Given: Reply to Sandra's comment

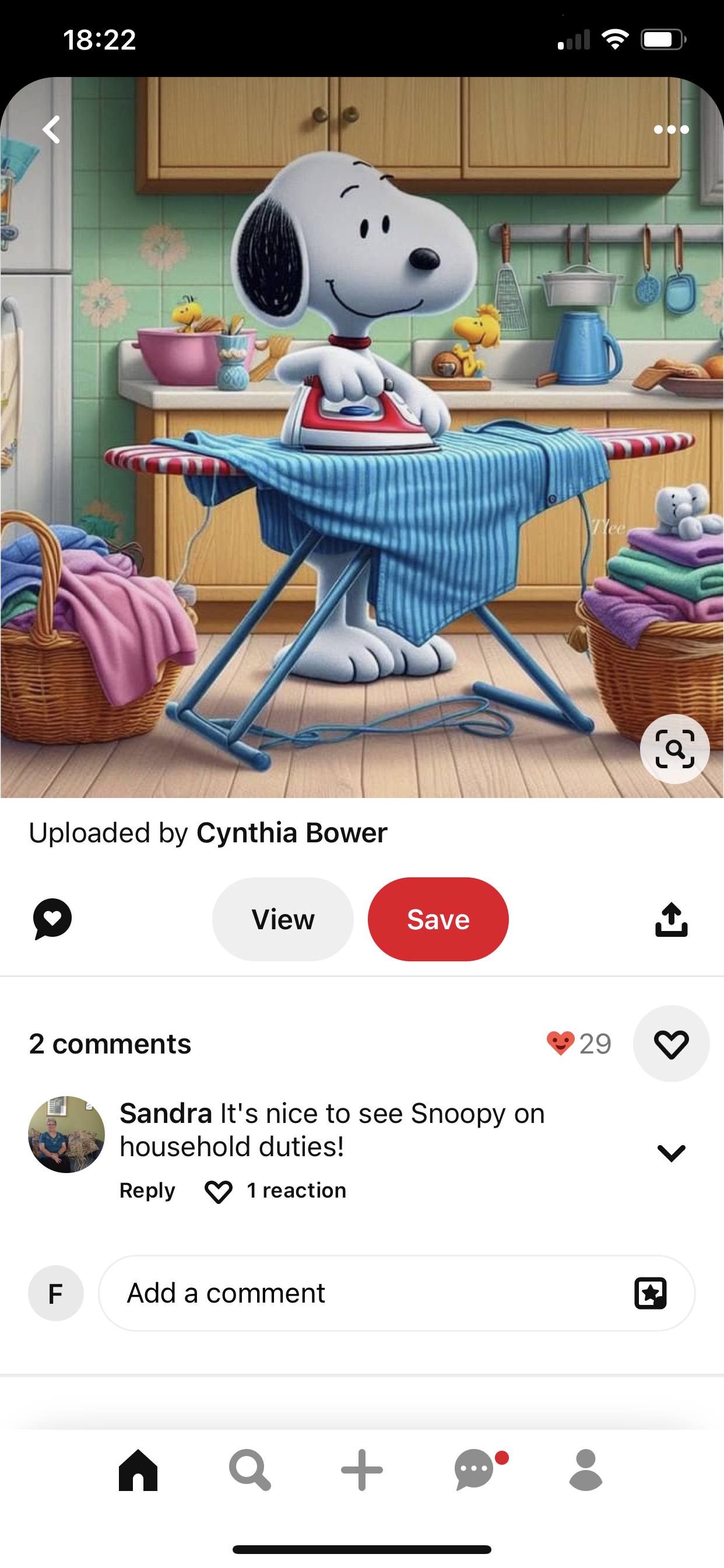Looking at the screenshot, I should pyautogui.click(x=147, y=1191).
